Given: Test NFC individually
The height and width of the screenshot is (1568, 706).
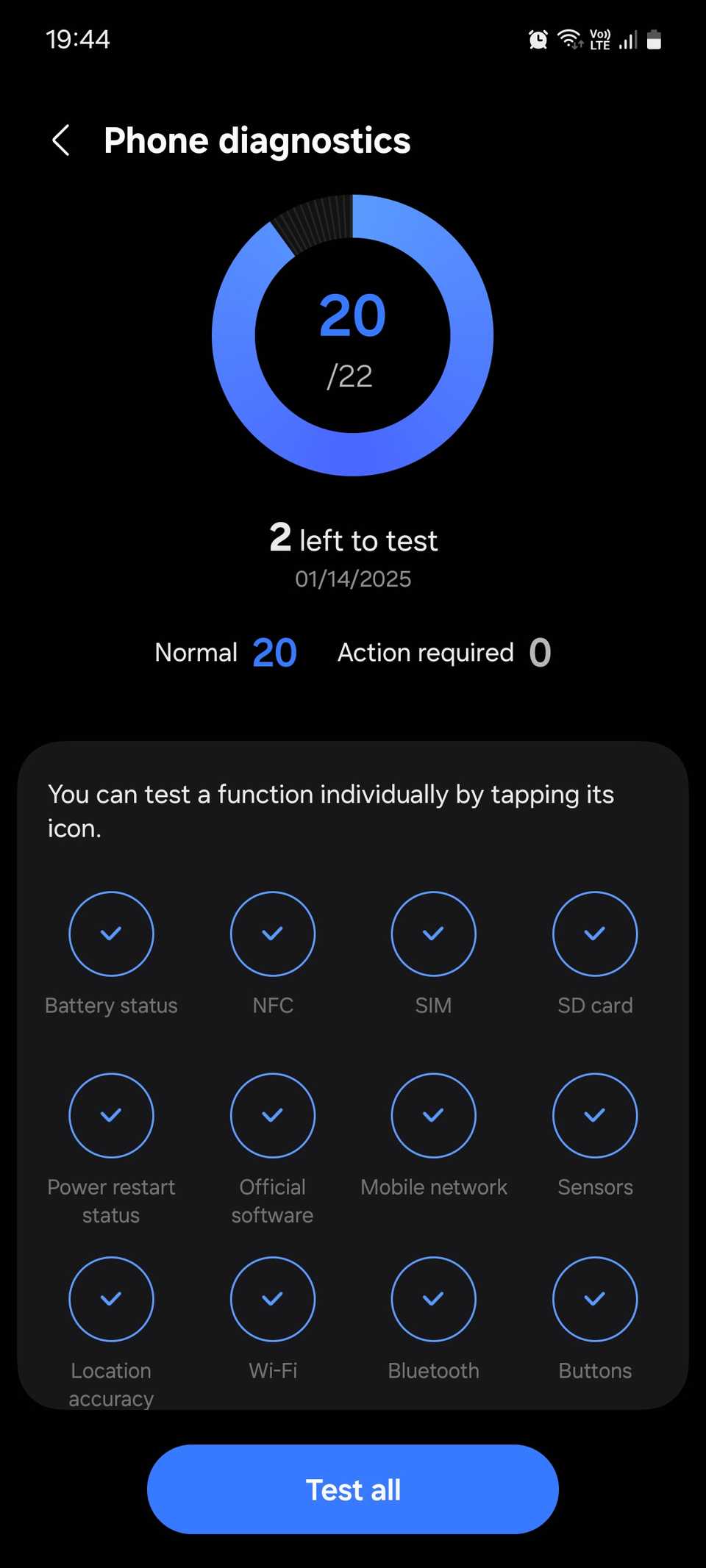Looking at the screenshot, I should (x=273, y=934).
